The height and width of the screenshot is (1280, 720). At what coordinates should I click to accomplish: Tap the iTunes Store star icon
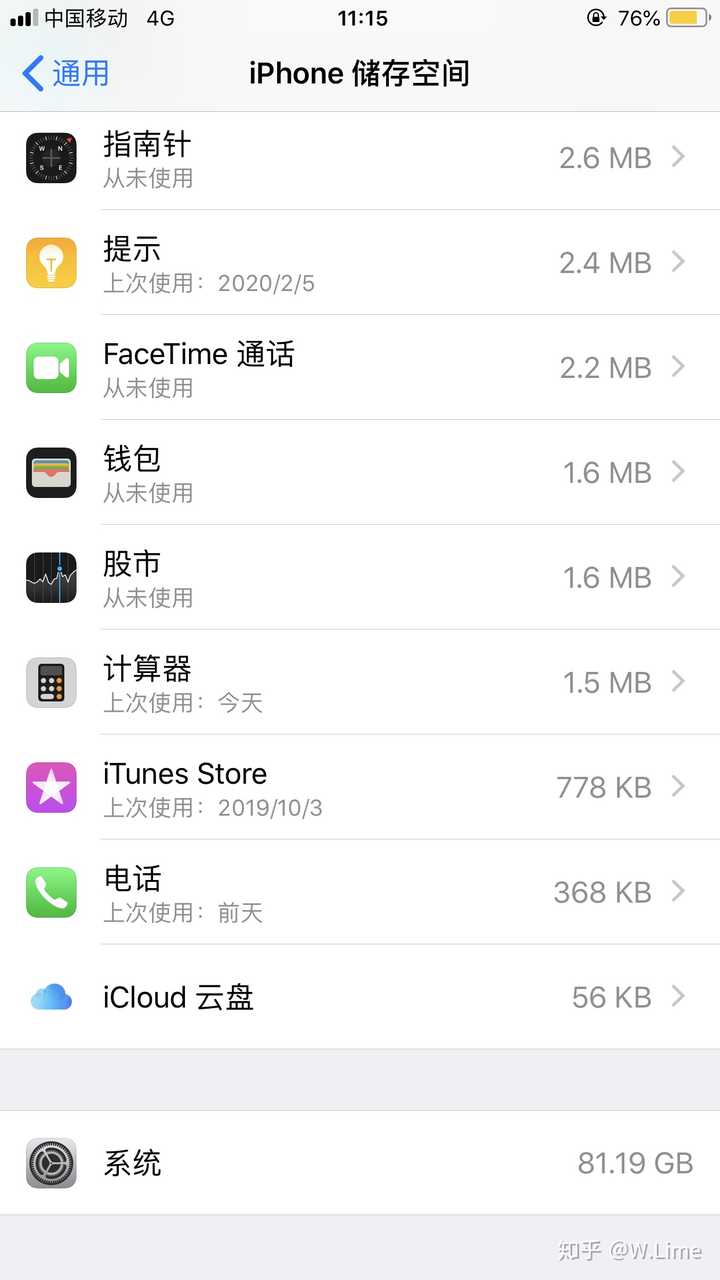51,787
